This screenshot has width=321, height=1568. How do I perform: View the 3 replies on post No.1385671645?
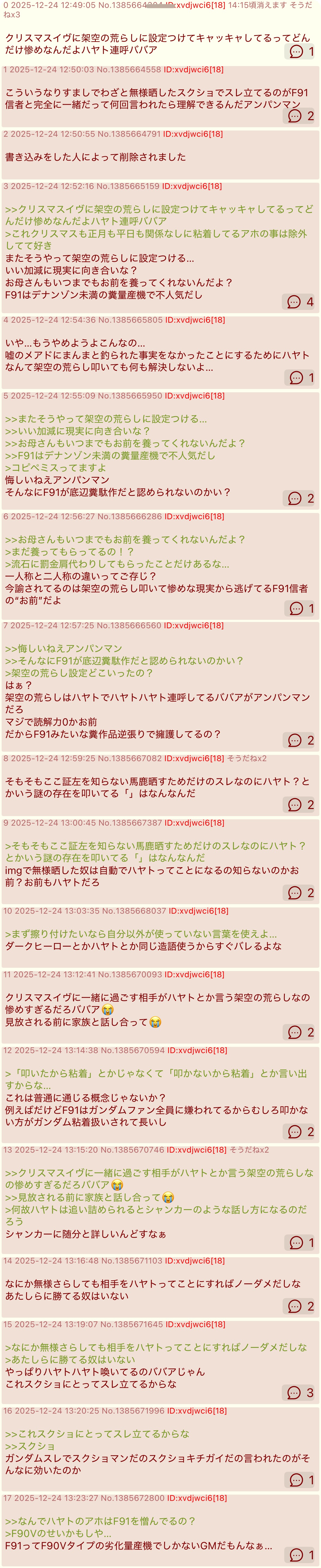click(300, 1392)
